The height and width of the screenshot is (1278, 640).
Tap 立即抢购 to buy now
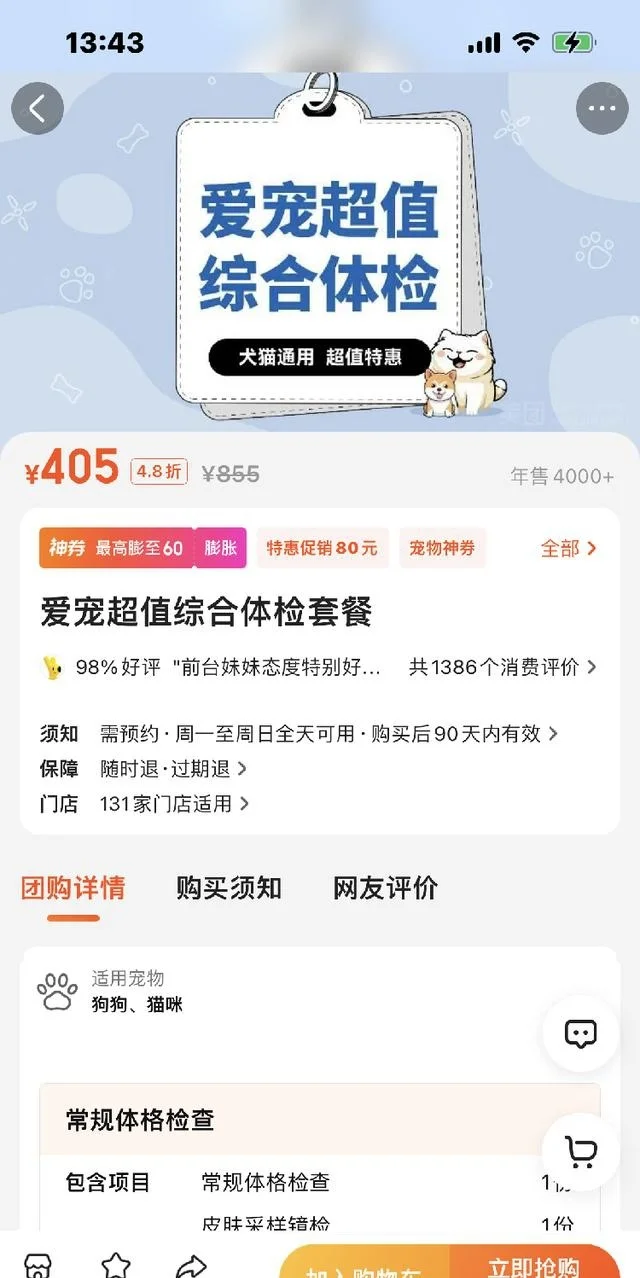tap(533, 1264)
